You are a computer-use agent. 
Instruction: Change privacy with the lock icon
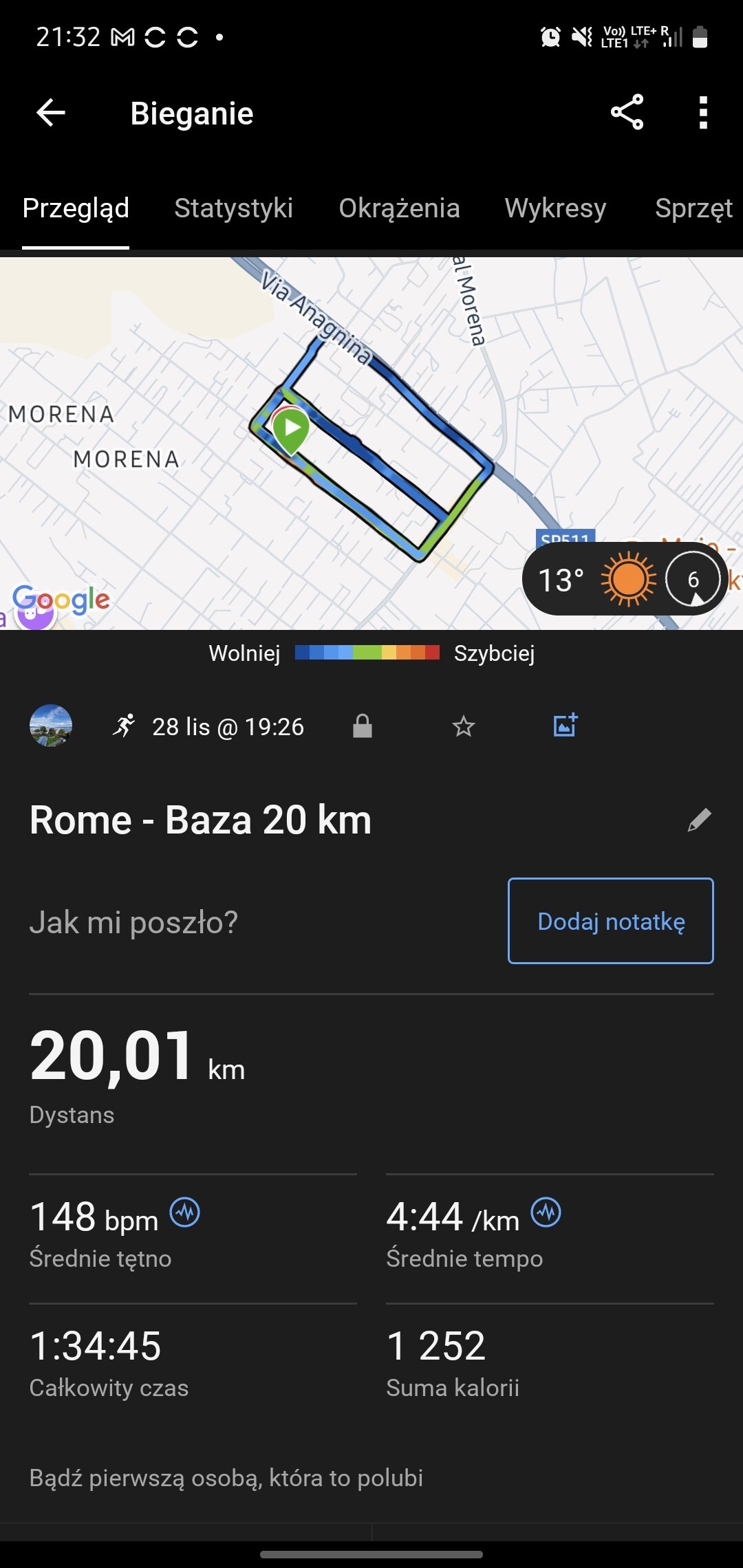coord(363,726)
